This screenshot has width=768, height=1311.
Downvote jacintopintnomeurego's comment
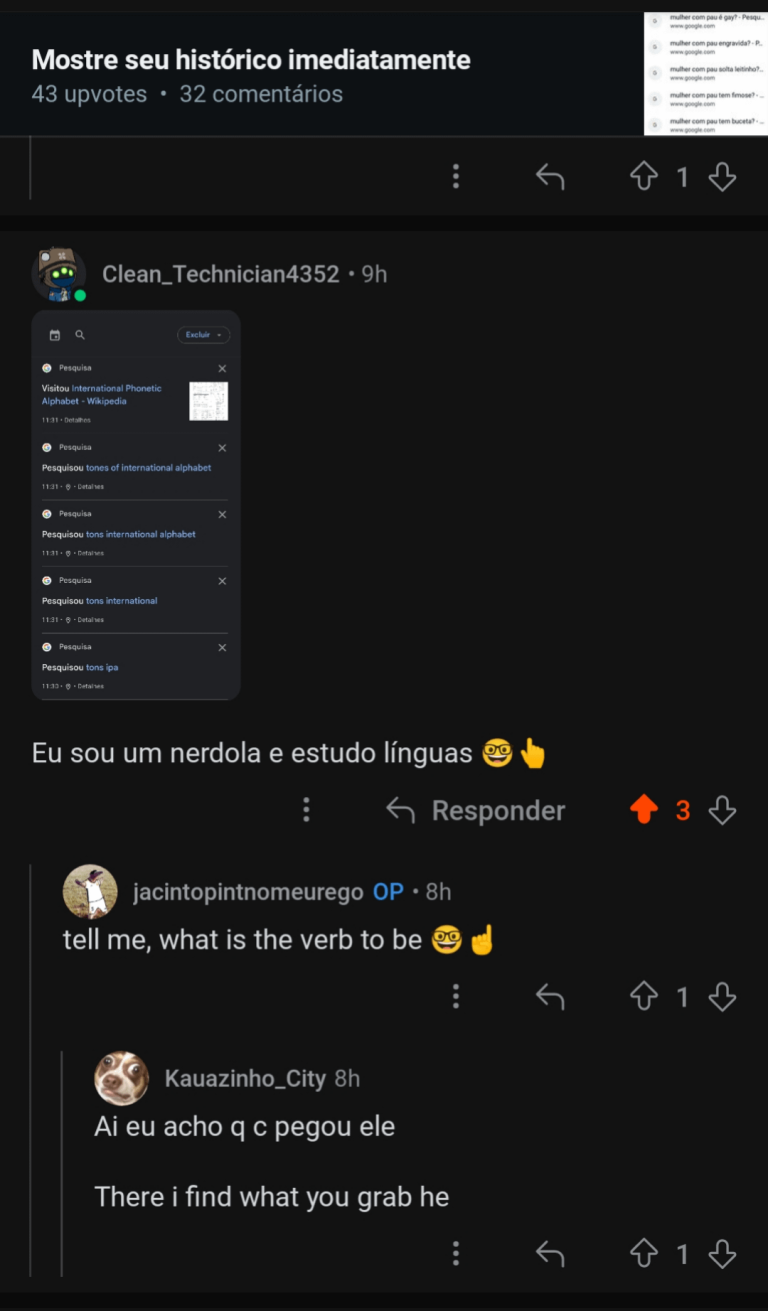(722, 996)
